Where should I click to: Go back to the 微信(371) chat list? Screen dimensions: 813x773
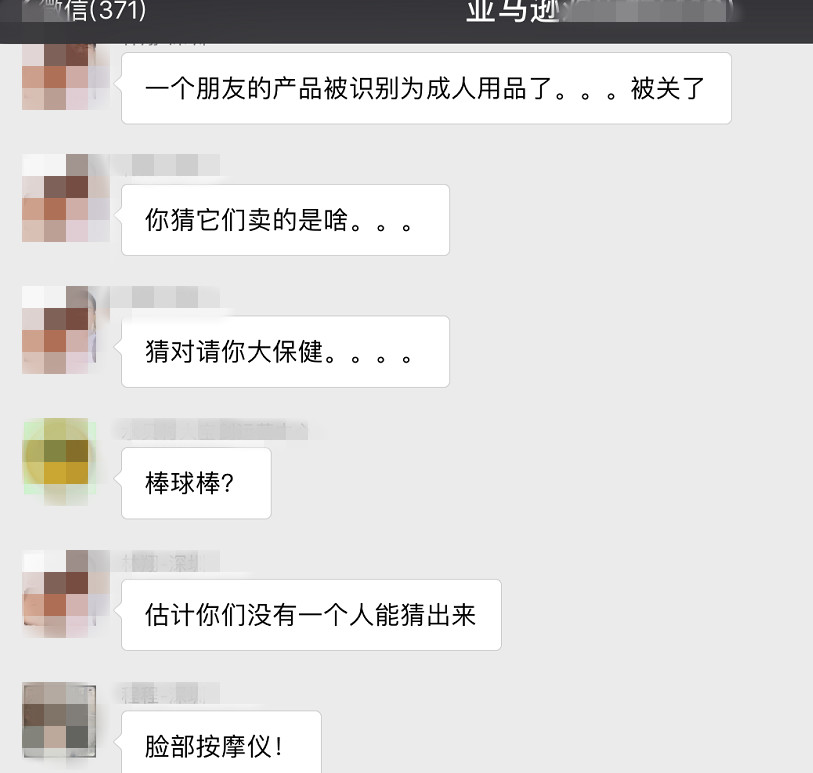click(x=85, y=12)
